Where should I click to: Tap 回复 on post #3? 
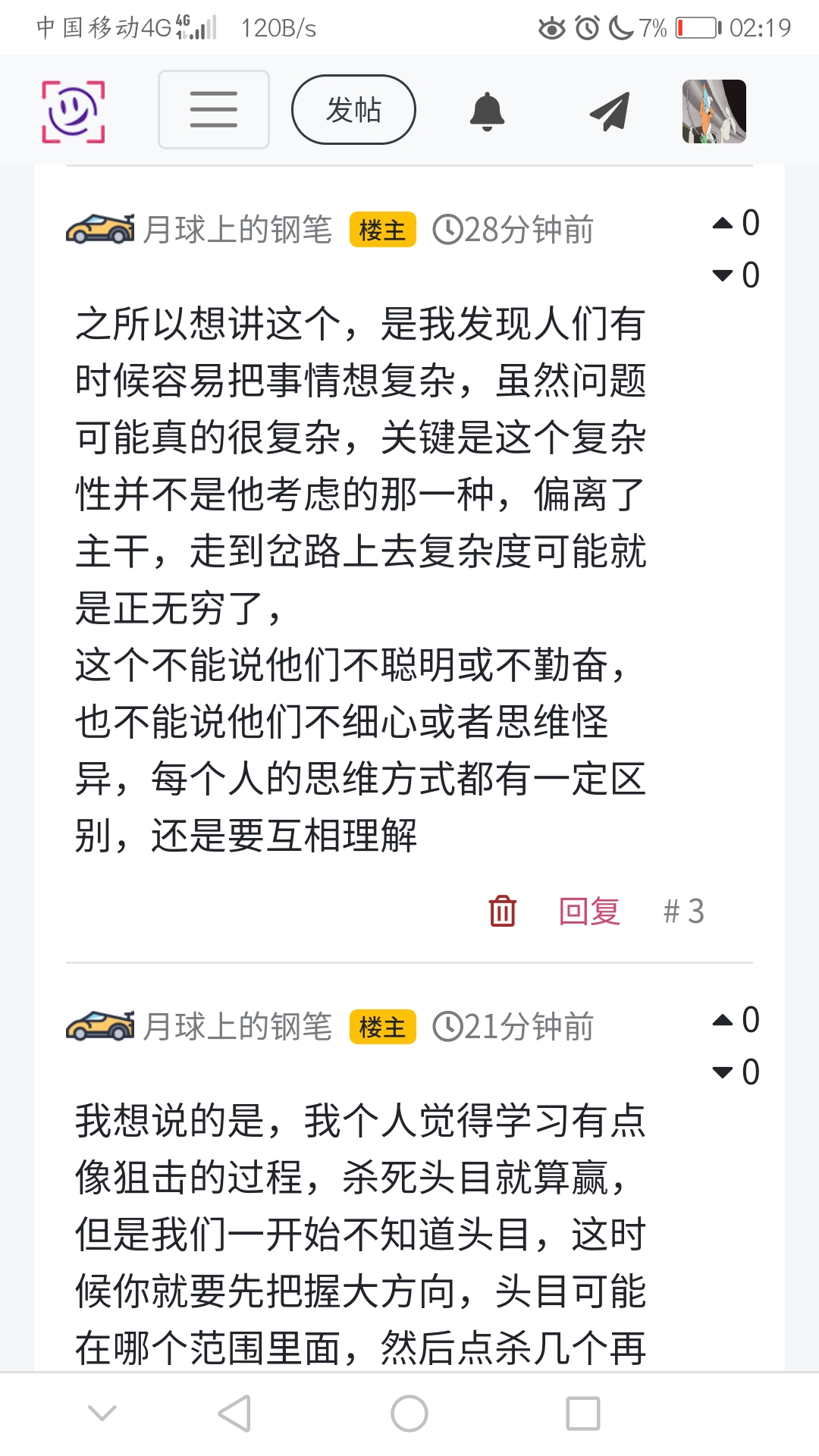[x=589, y=911]
